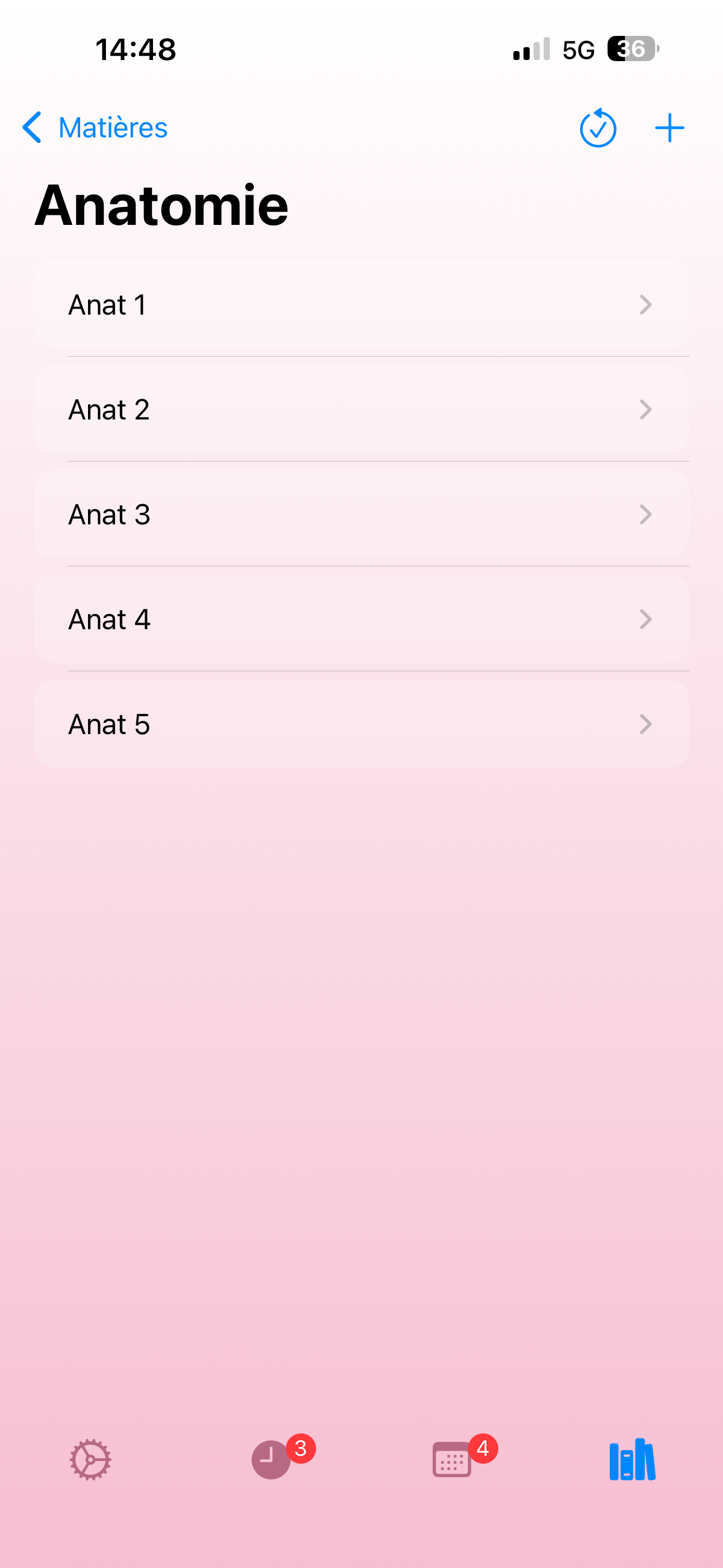Tap the circular checkmark refresh icon
The image size is (723, 1568).
pos(597,128)
